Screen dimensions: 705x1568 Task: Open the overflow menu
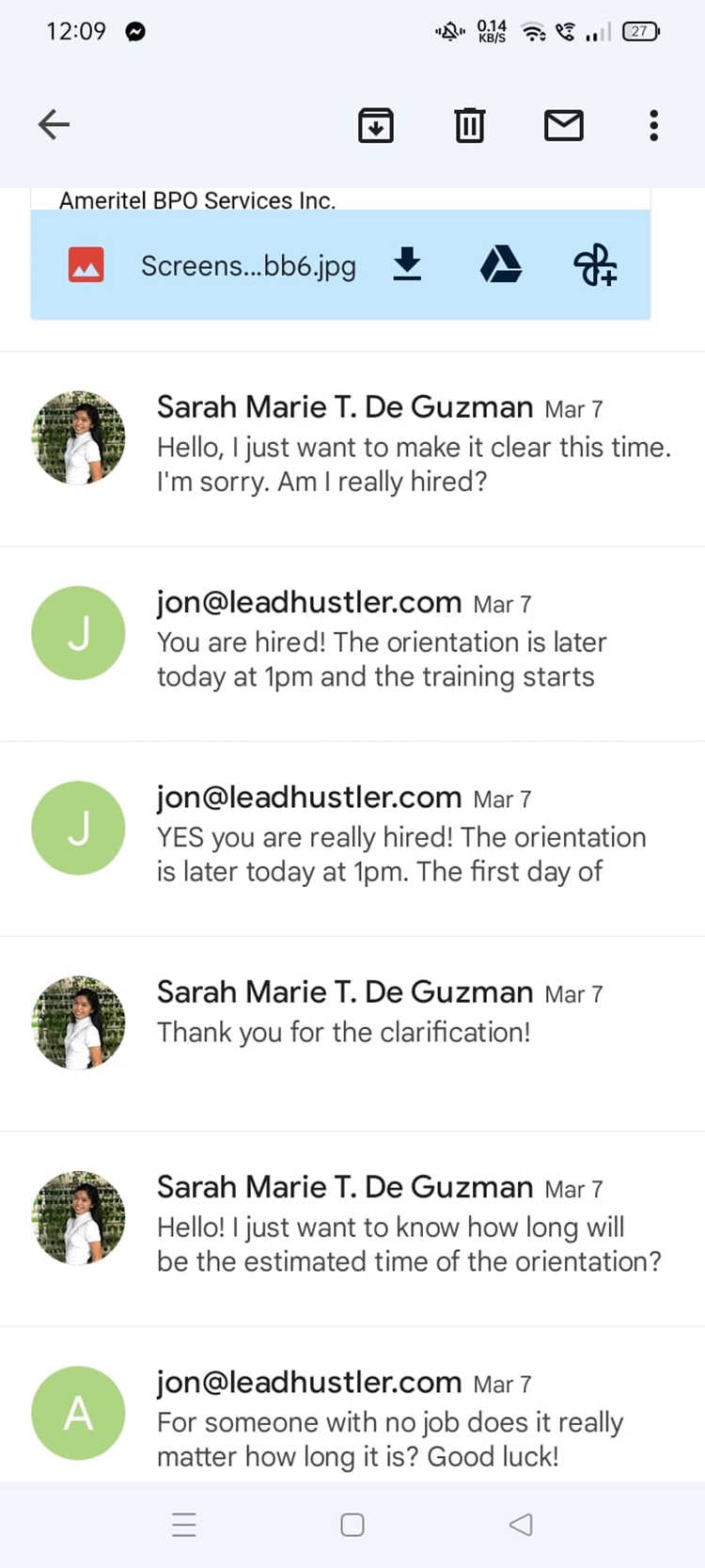[x=653, y=125]
